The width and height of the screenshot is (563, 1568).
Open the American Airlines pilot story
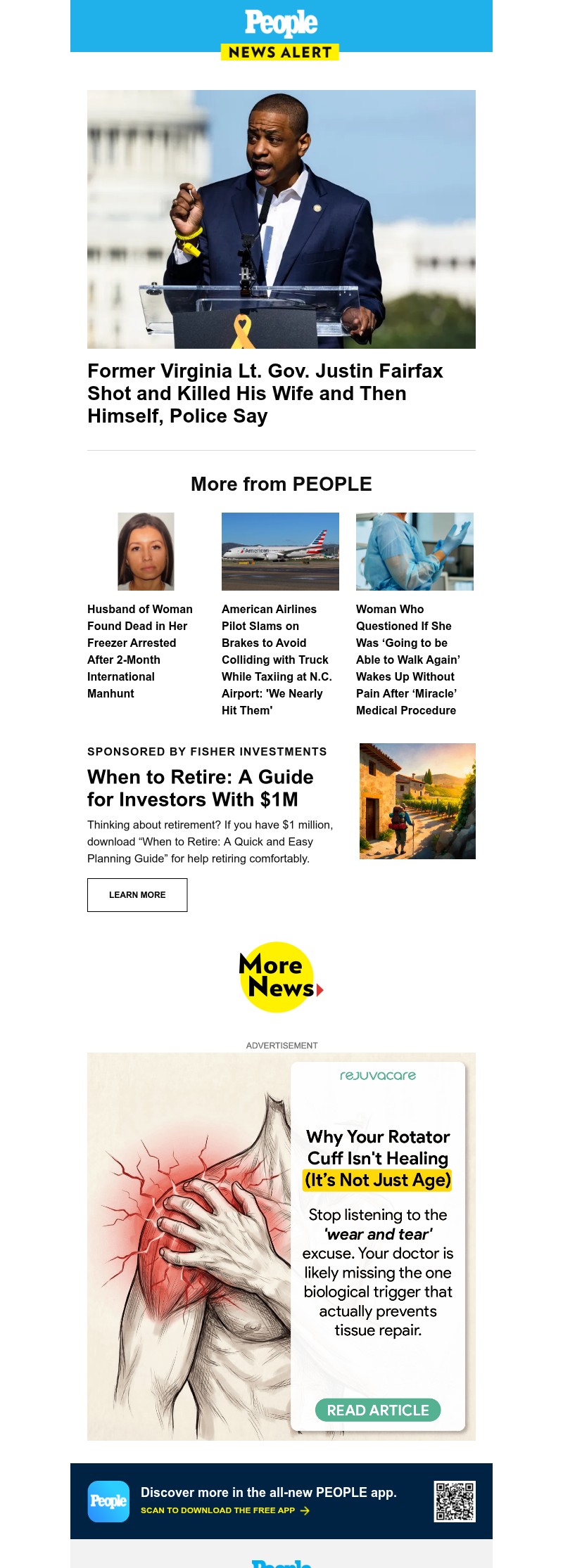tap(275, 660)
